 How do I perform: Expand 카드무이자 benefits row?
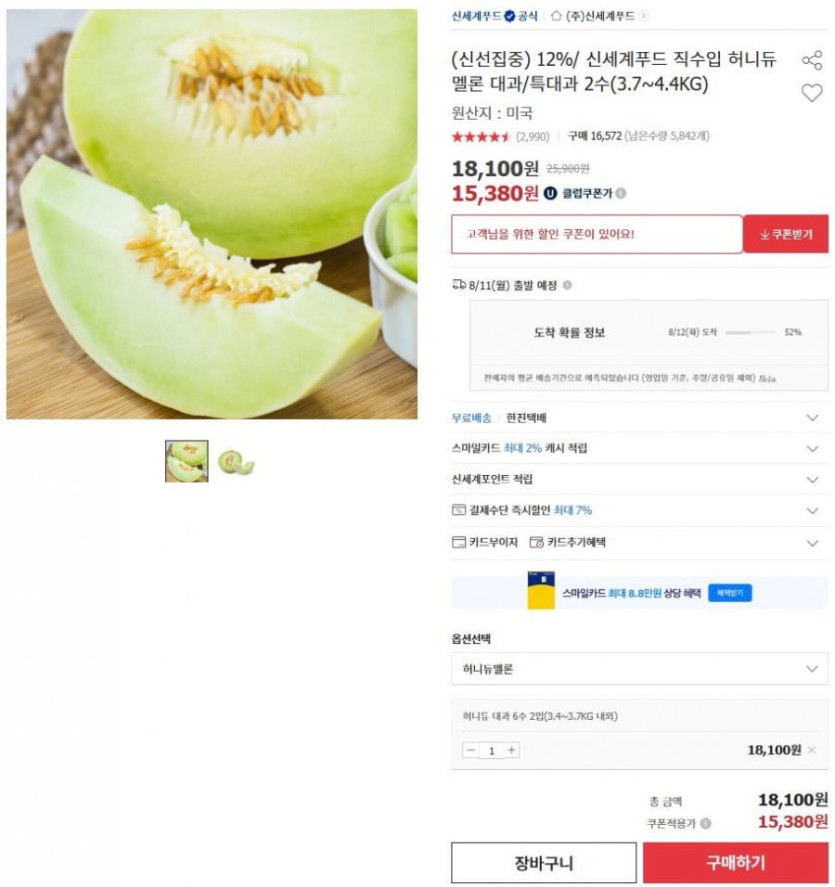pos(812,543)
